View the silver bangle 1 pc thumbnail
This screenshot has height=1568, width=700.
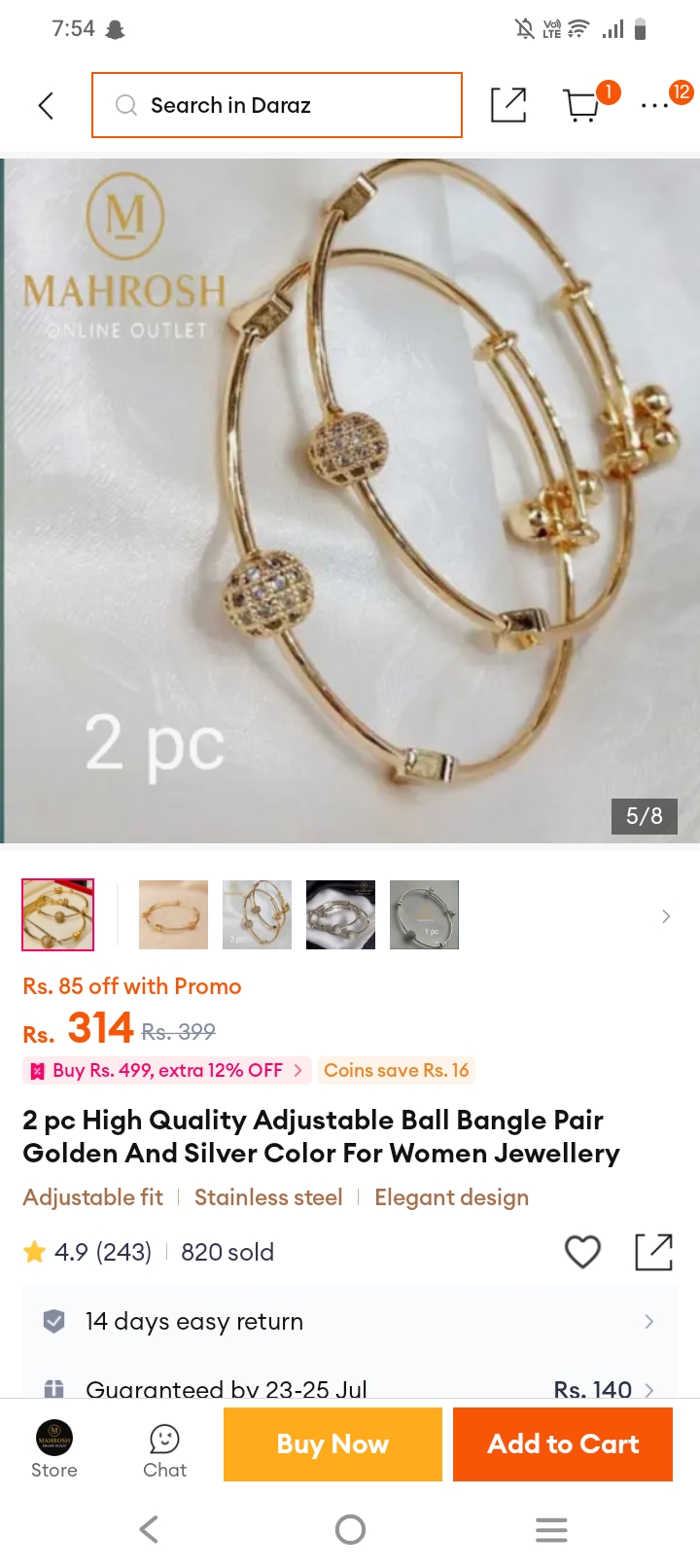424,914
